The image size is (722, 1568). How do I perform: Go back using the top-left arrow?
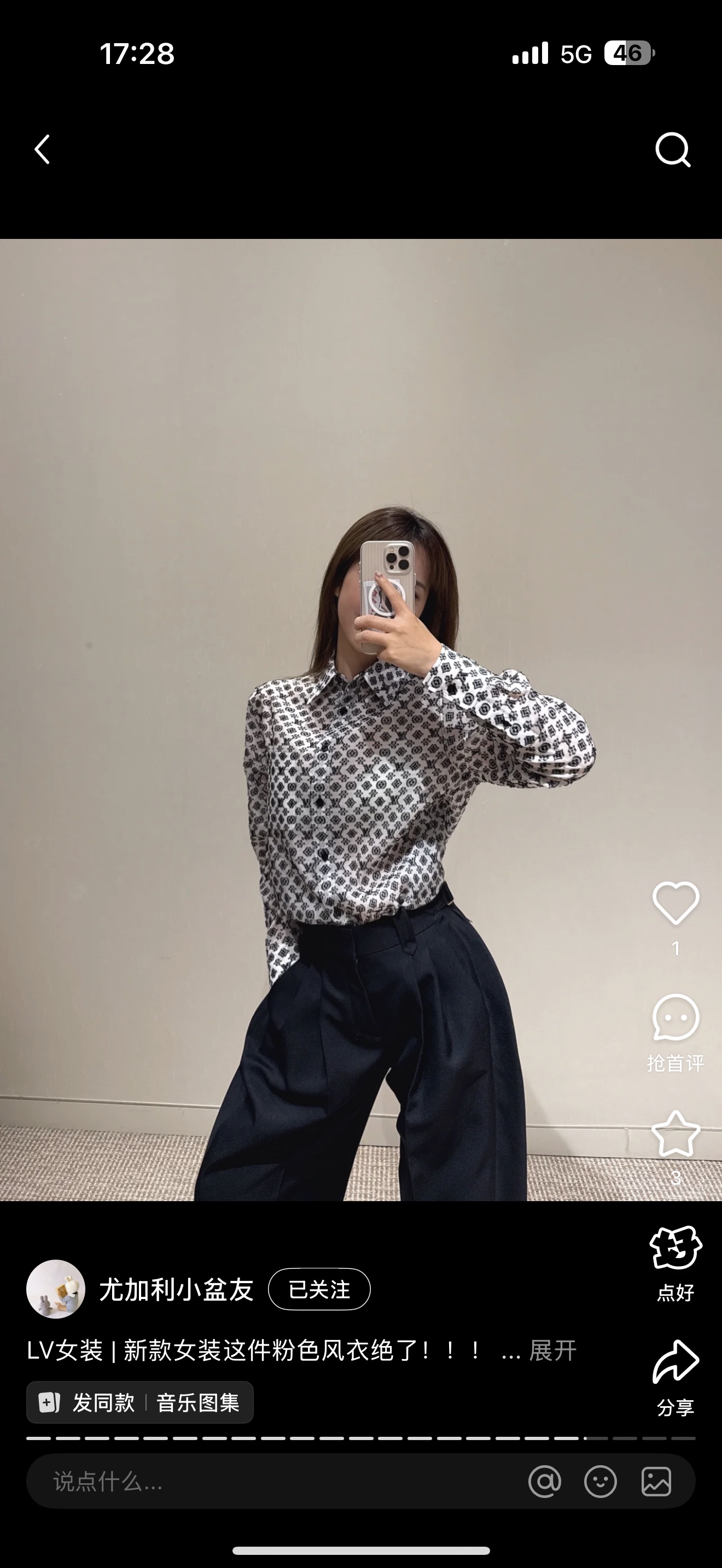point(42,150)
